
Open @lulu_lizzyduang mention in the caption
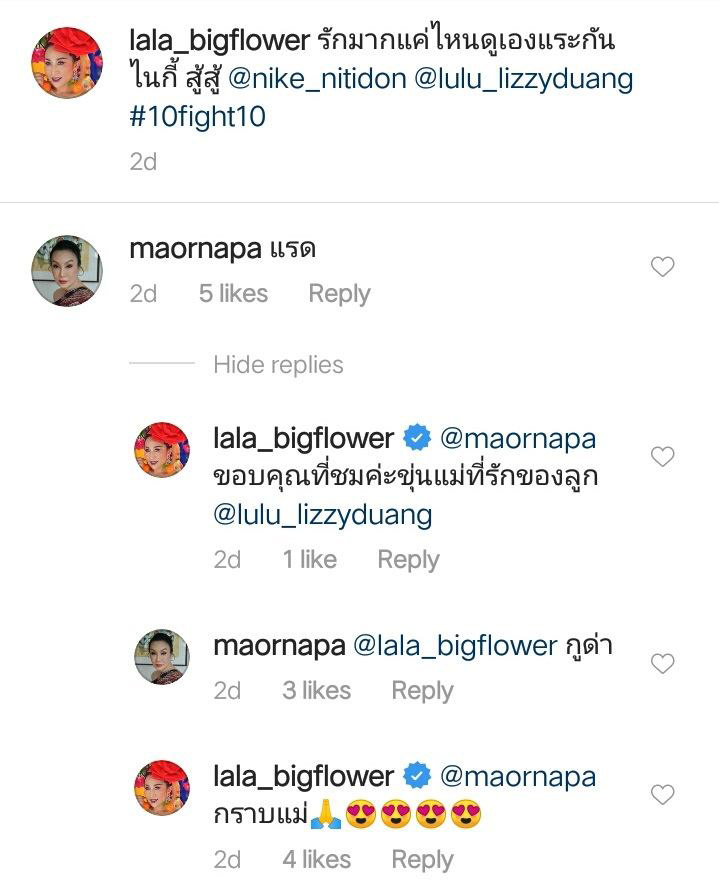coord(523,79)
